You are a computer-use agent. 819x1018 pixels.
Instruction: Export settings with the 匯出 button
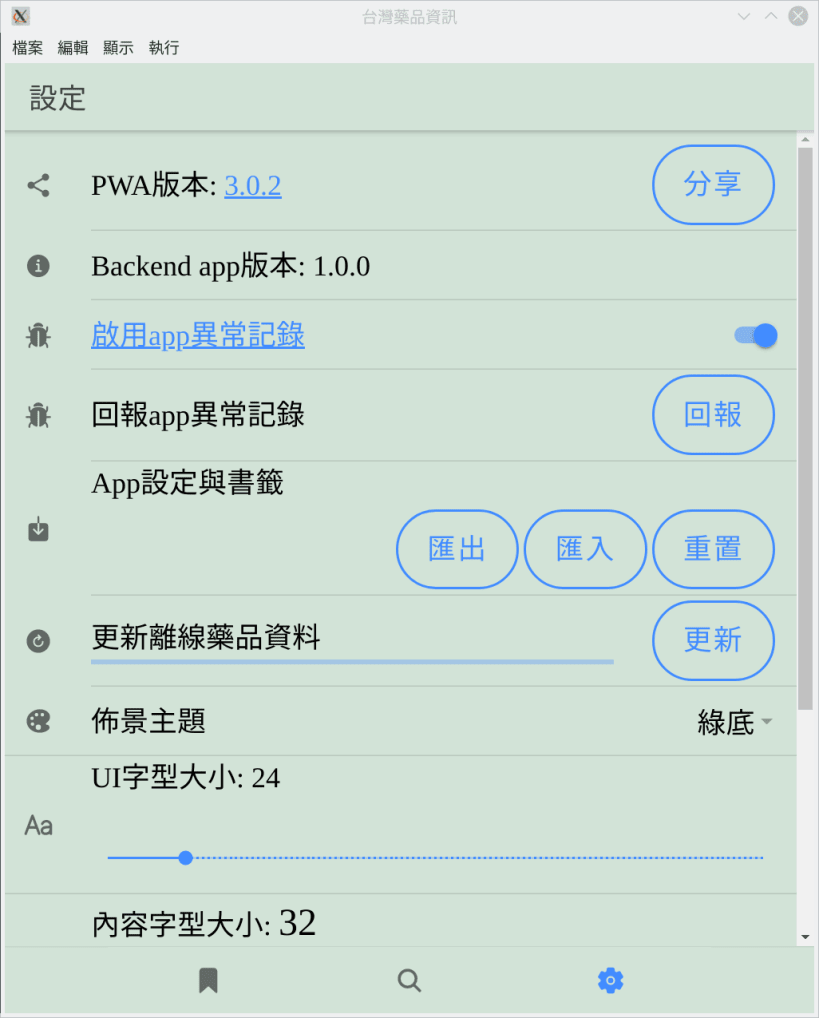(x=457, y=549)
